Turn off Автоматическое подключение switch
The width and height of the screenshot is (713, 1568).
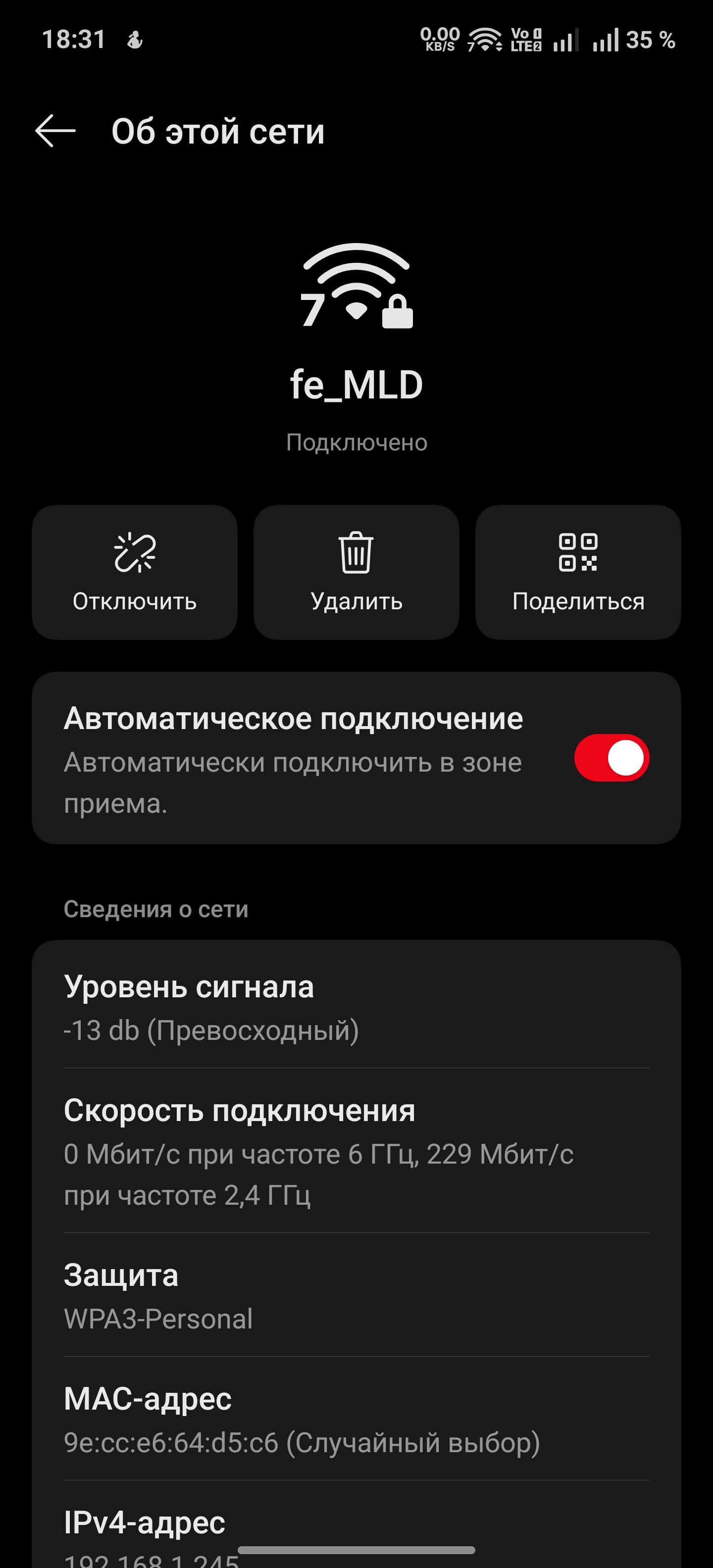611,758
